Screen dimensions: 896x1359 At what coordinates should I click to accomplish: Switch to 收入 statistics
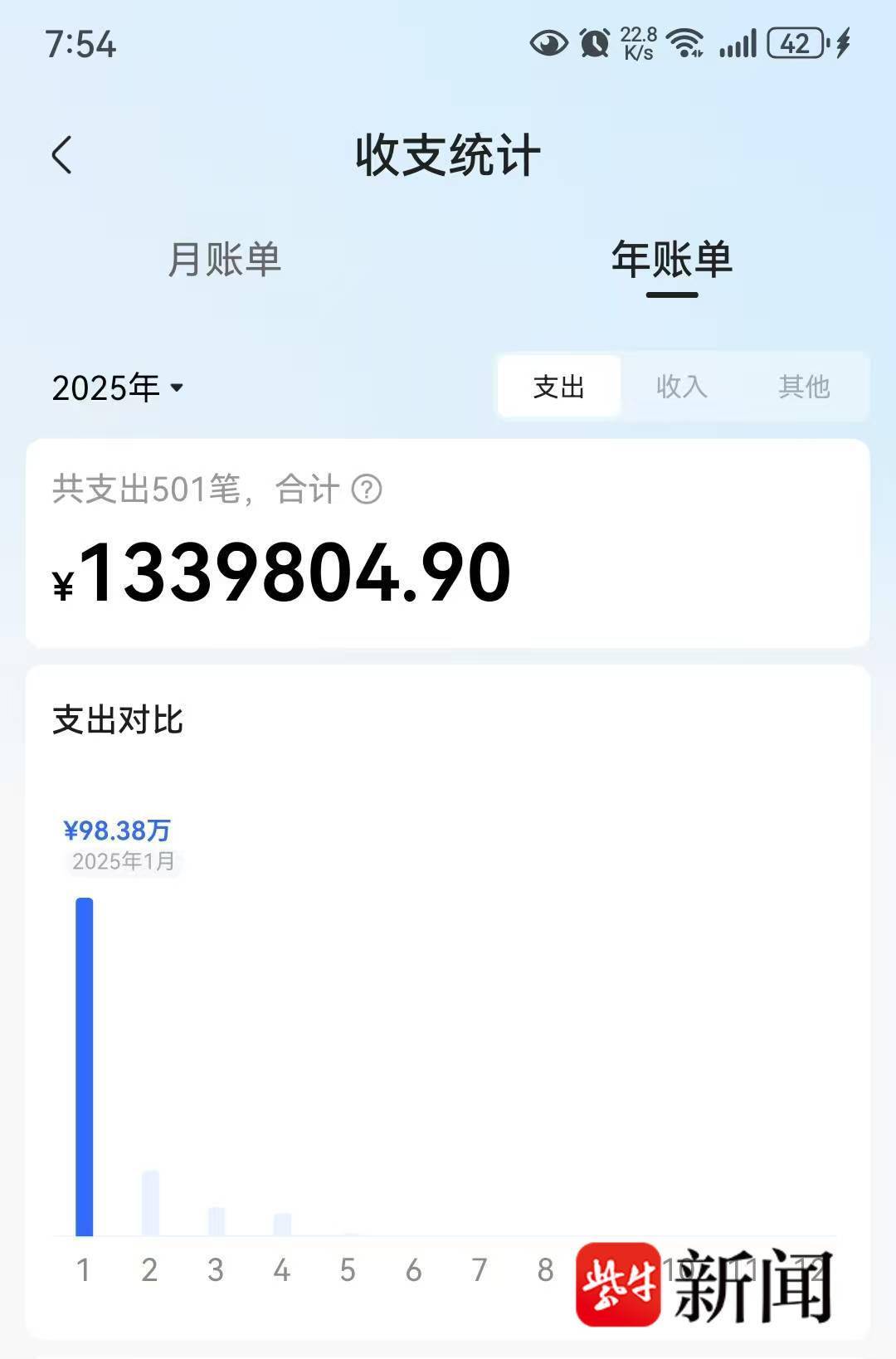coord(681,387)
